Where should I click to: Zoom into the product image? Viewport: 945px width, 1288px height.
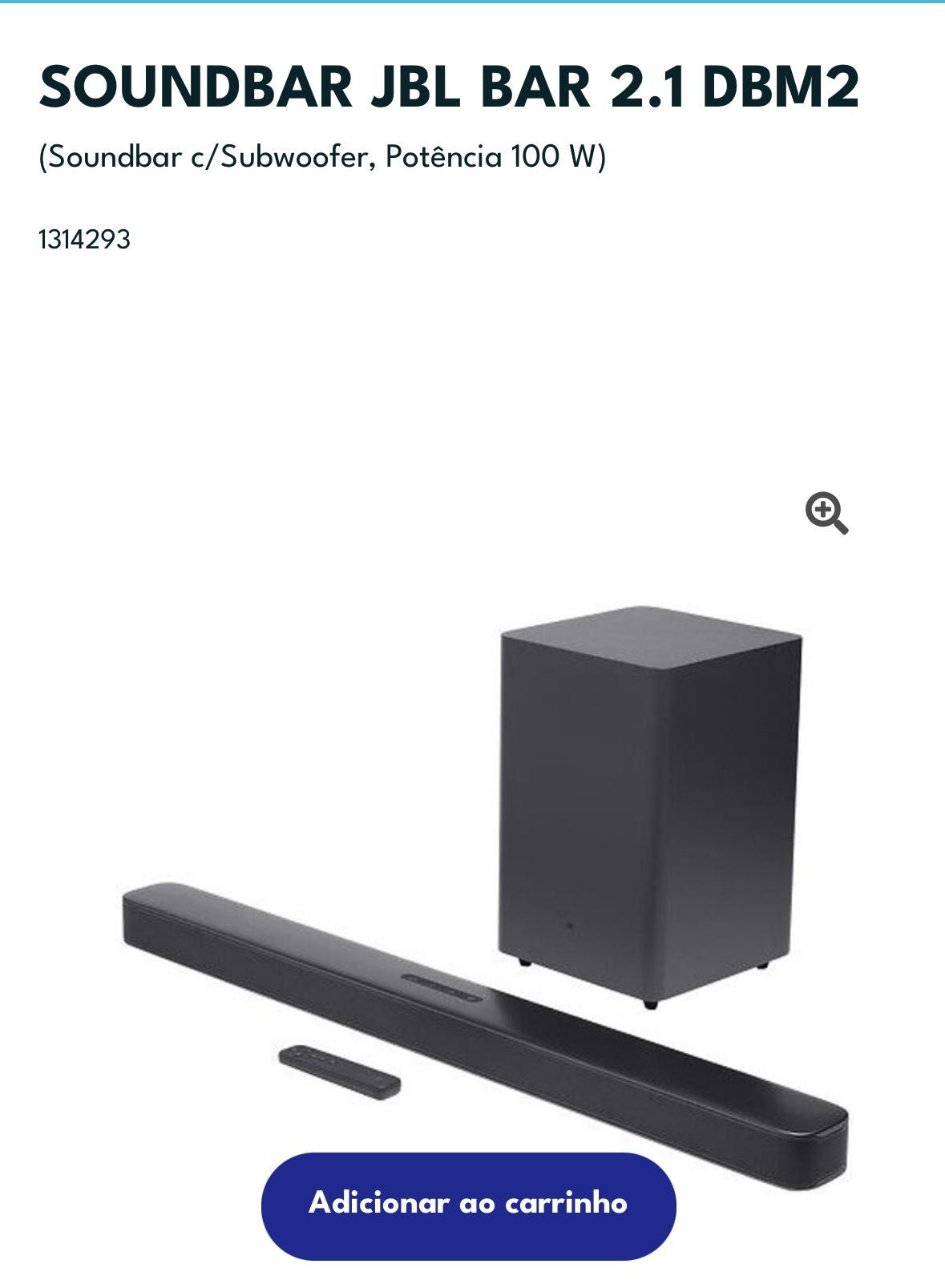826,514
